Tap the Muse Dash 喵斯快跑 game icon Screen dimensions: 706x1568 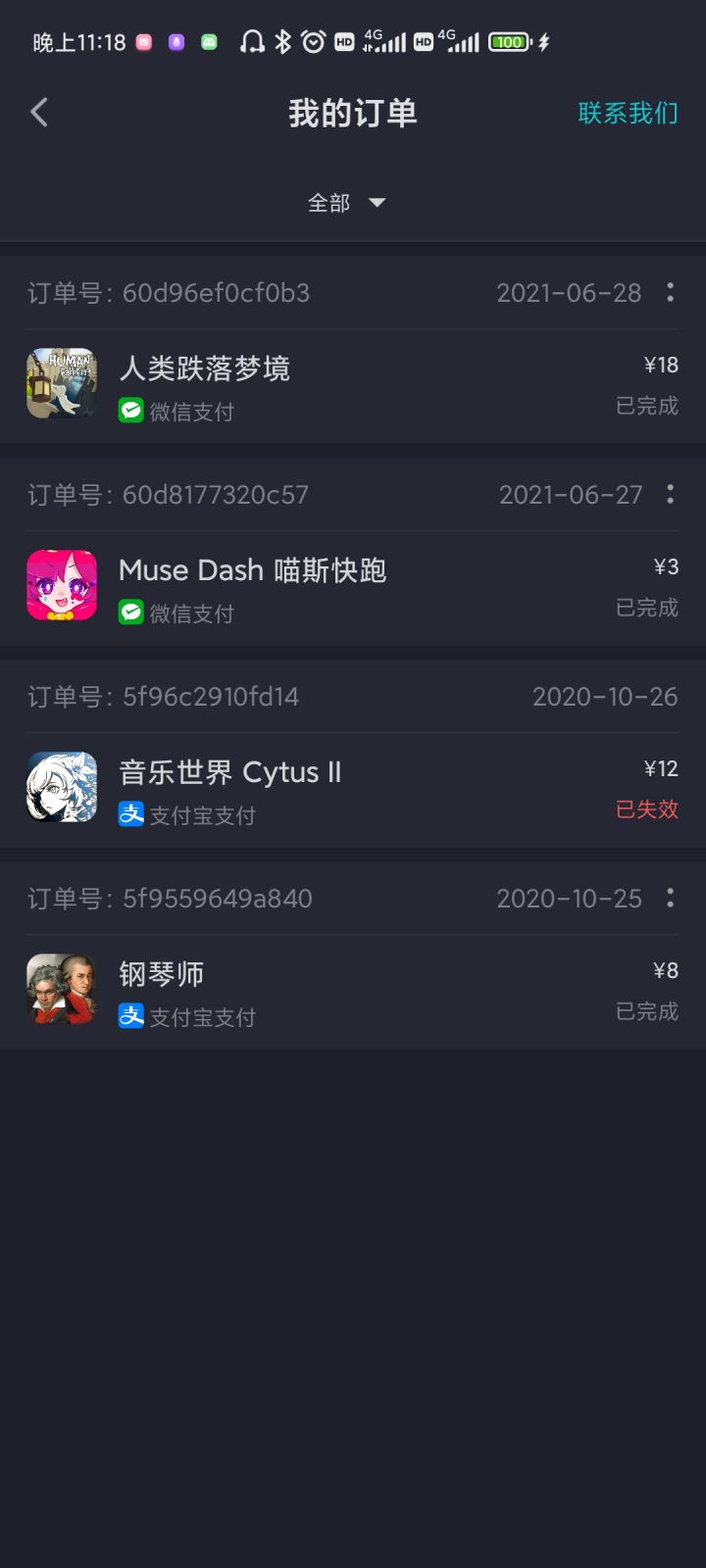pos(61,586)
